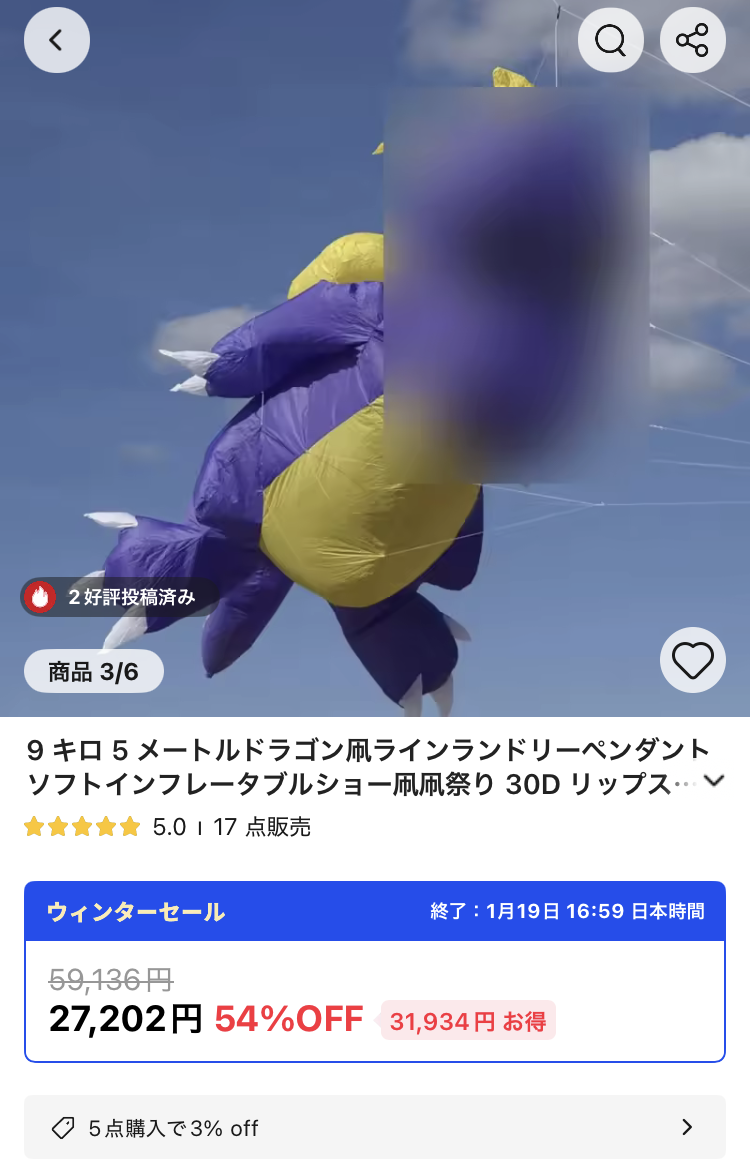Open the 5点購入で3% off offer
Image resolution: width=750 pixels, height=1174 pixels.
point(374,1128)
